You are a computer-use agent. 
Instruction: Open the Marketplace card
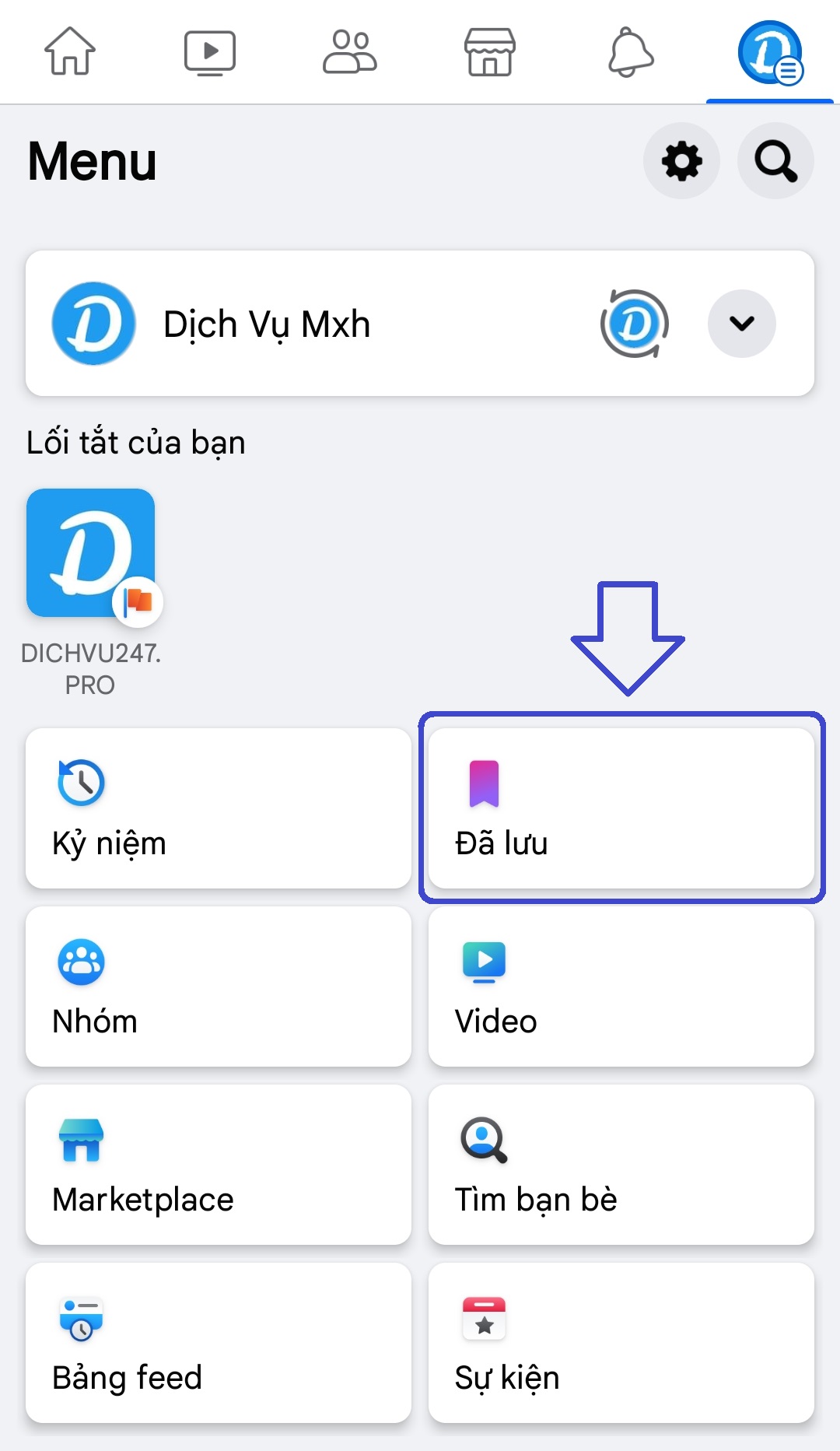[x=219, y=1165]
